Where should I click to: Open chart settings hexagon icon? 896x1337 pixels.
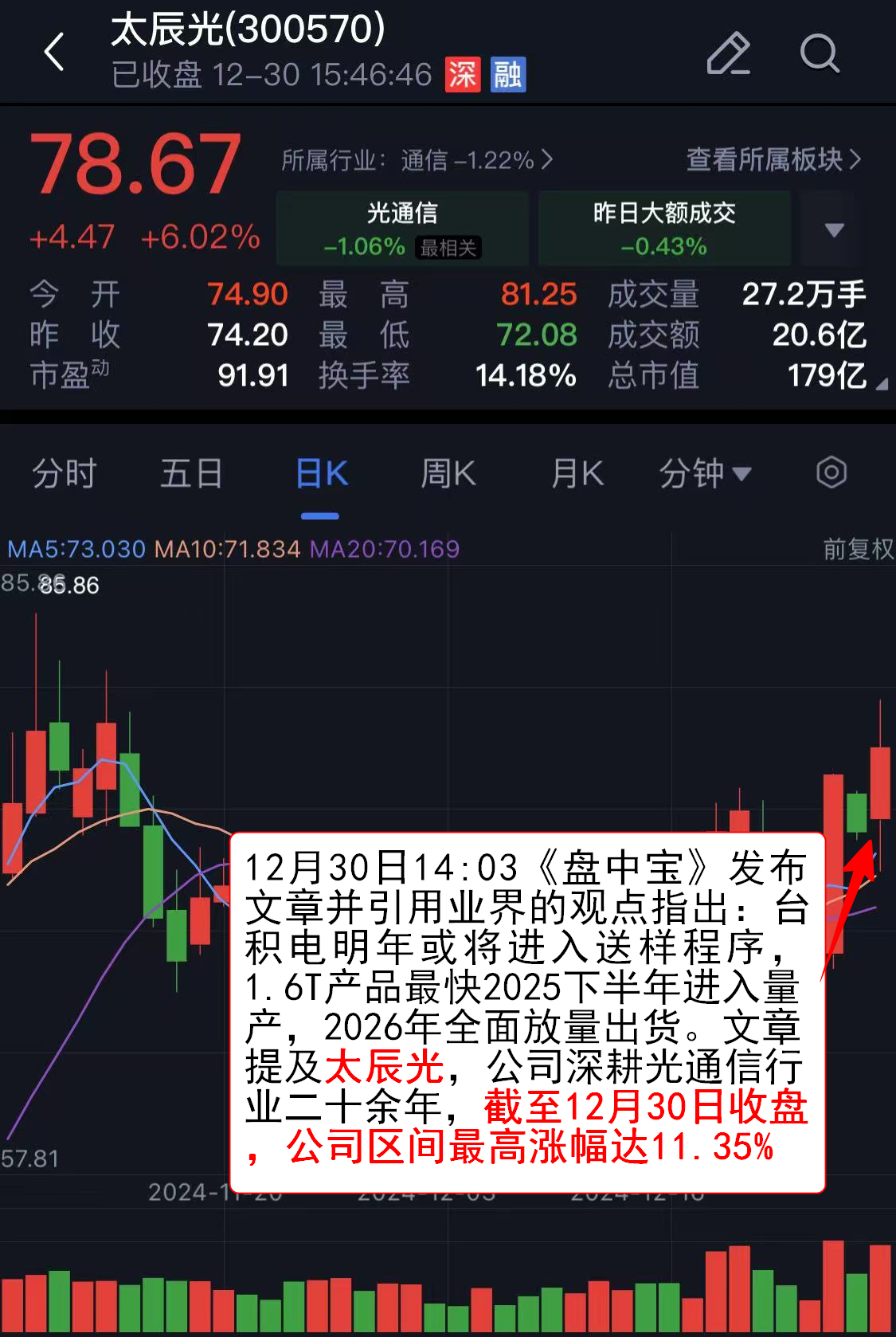click(831, 472)
